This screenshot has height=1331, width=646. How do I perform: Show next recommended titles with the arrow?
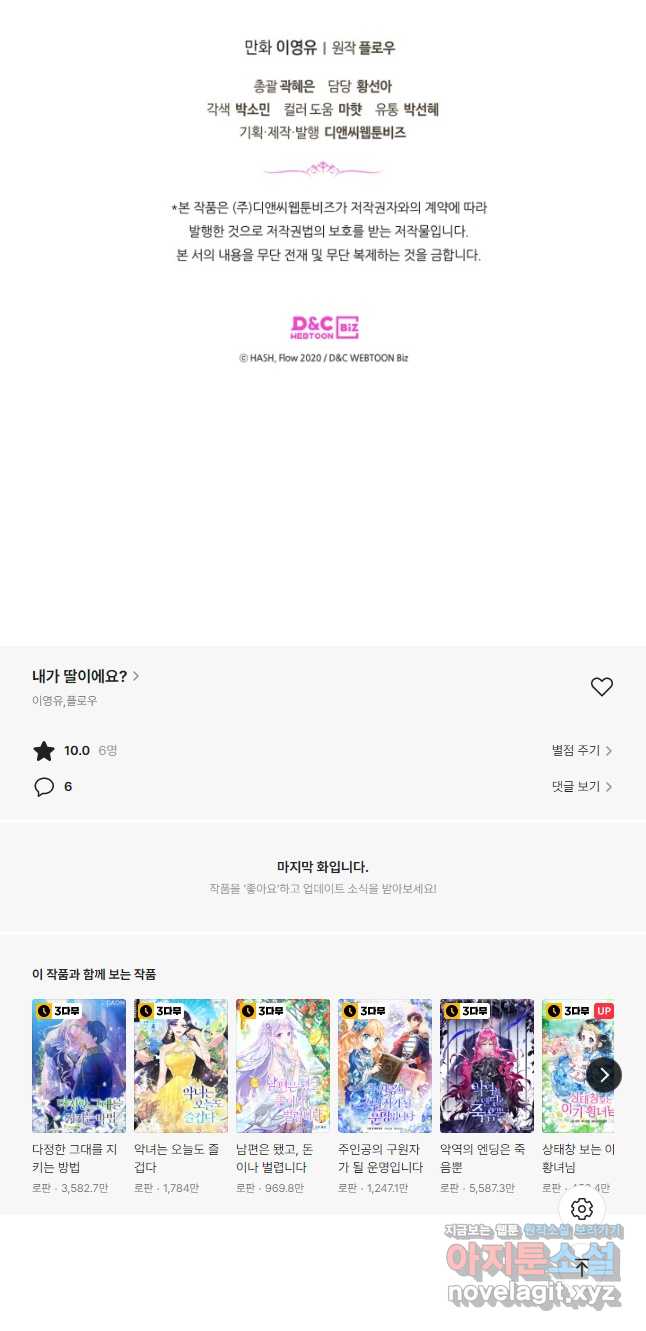click(604, 1075)
